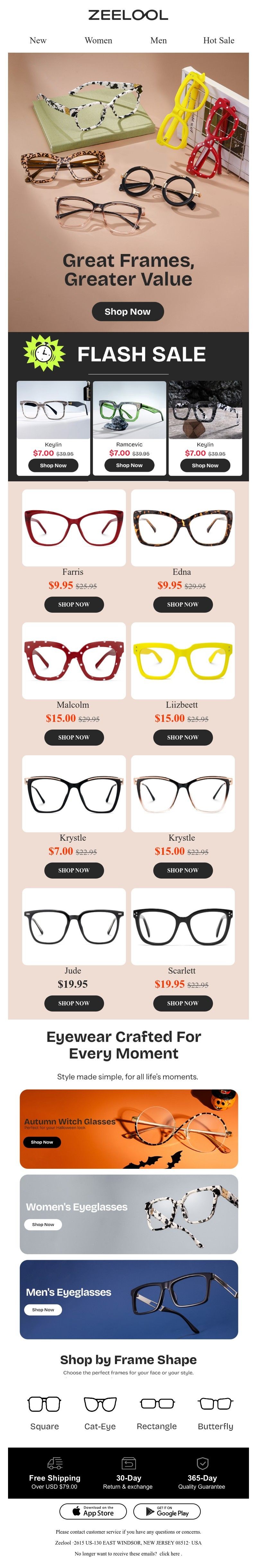
Task: Open the Jude glasses product image
Action: tap(74, 926)
